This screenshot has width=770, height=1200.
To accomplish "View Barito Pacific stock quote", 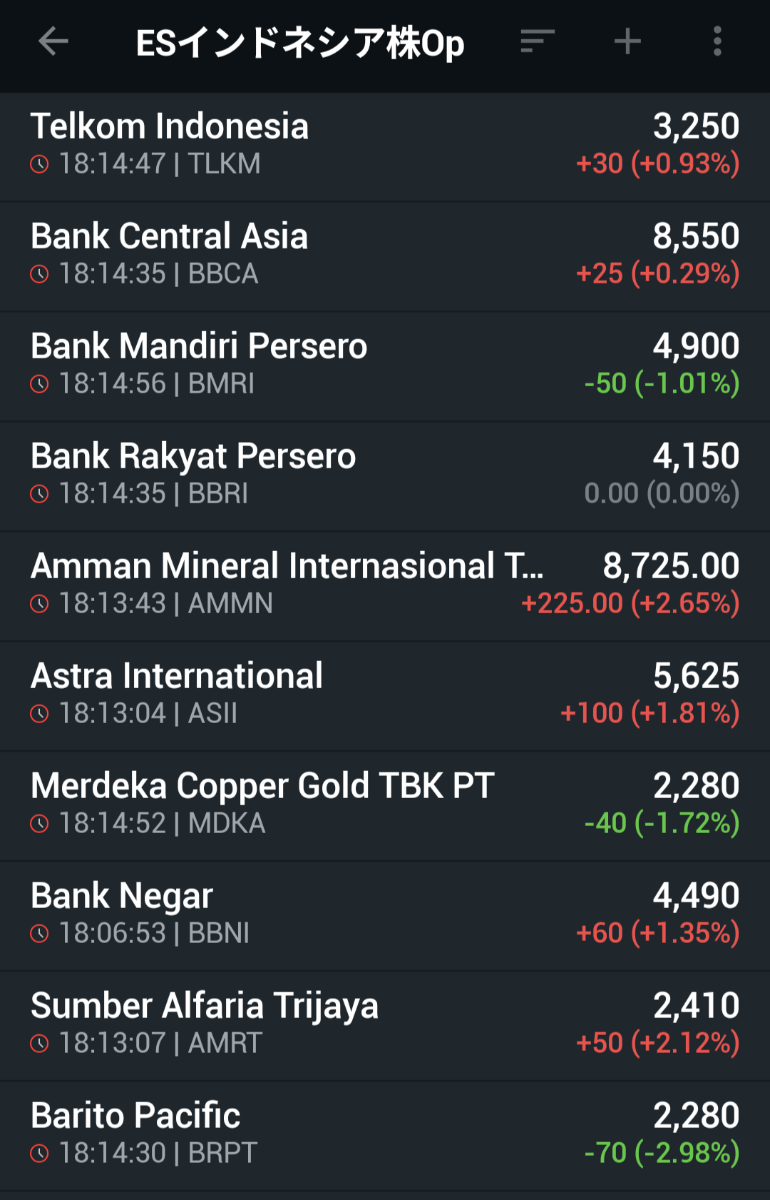I will (x=385, y=1135).
